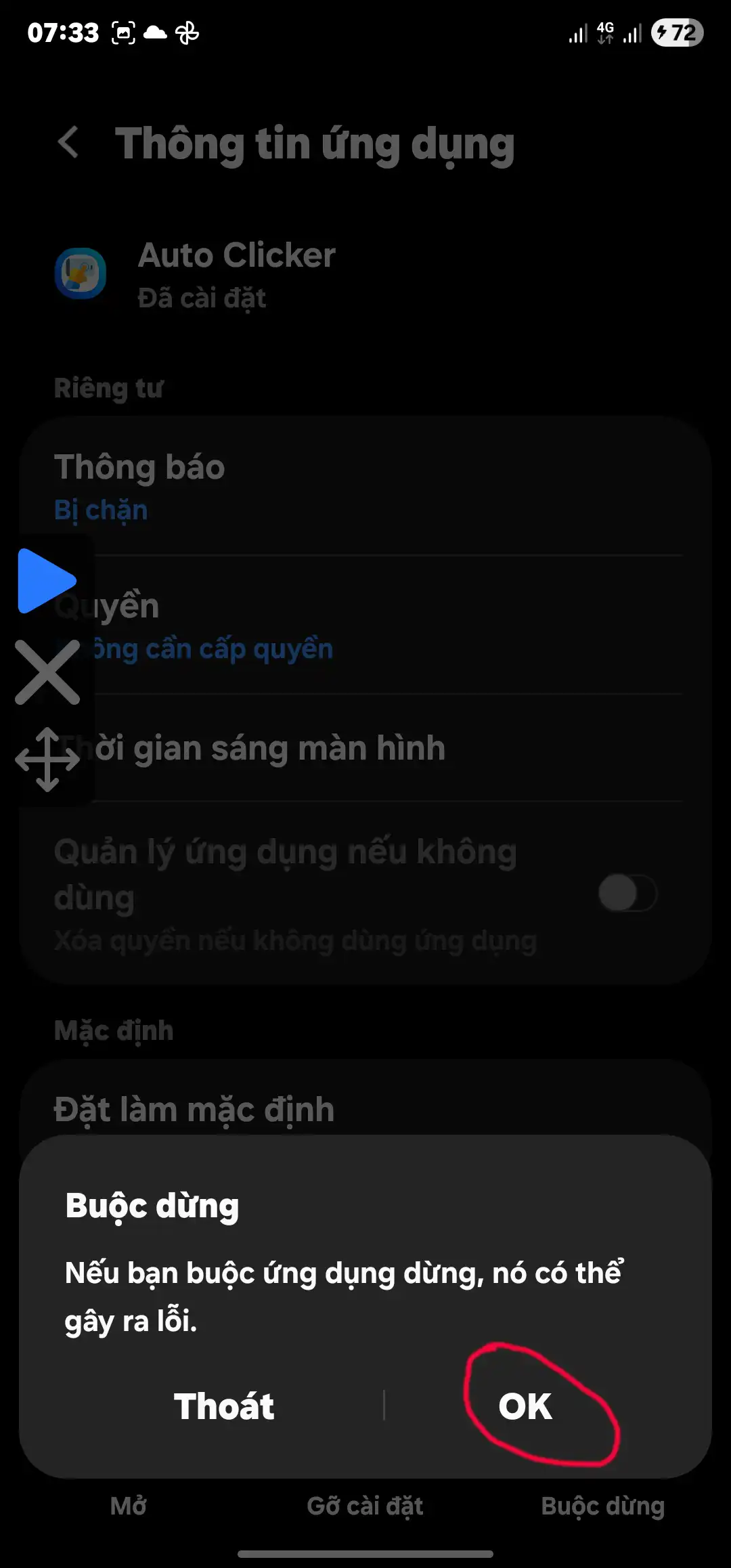The width and height of the screenshot is (731, 1568).
Task: Go back from Thông tin ứng dụng
Action: coord(68,143)
